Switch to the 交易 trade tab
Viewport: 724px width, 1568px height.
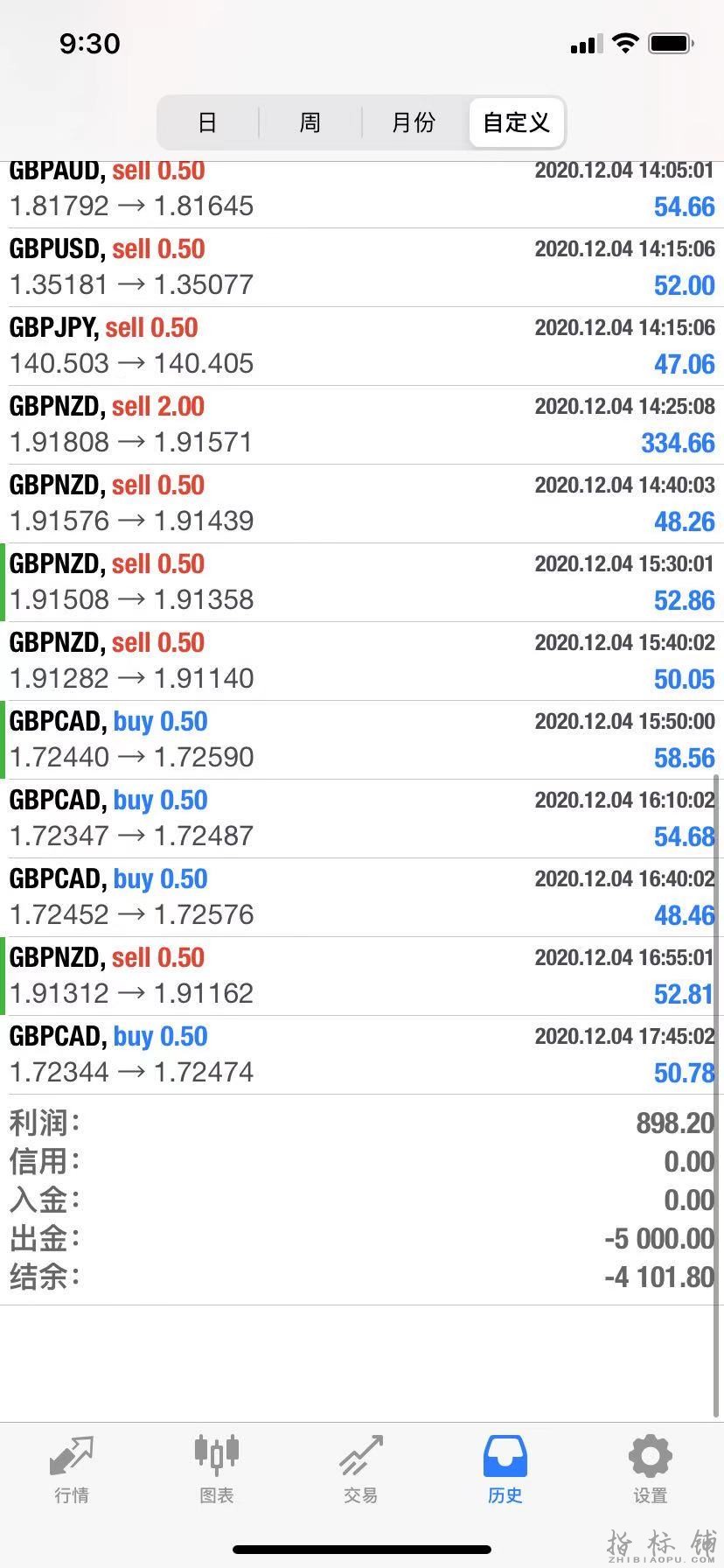click(360, 1470)
